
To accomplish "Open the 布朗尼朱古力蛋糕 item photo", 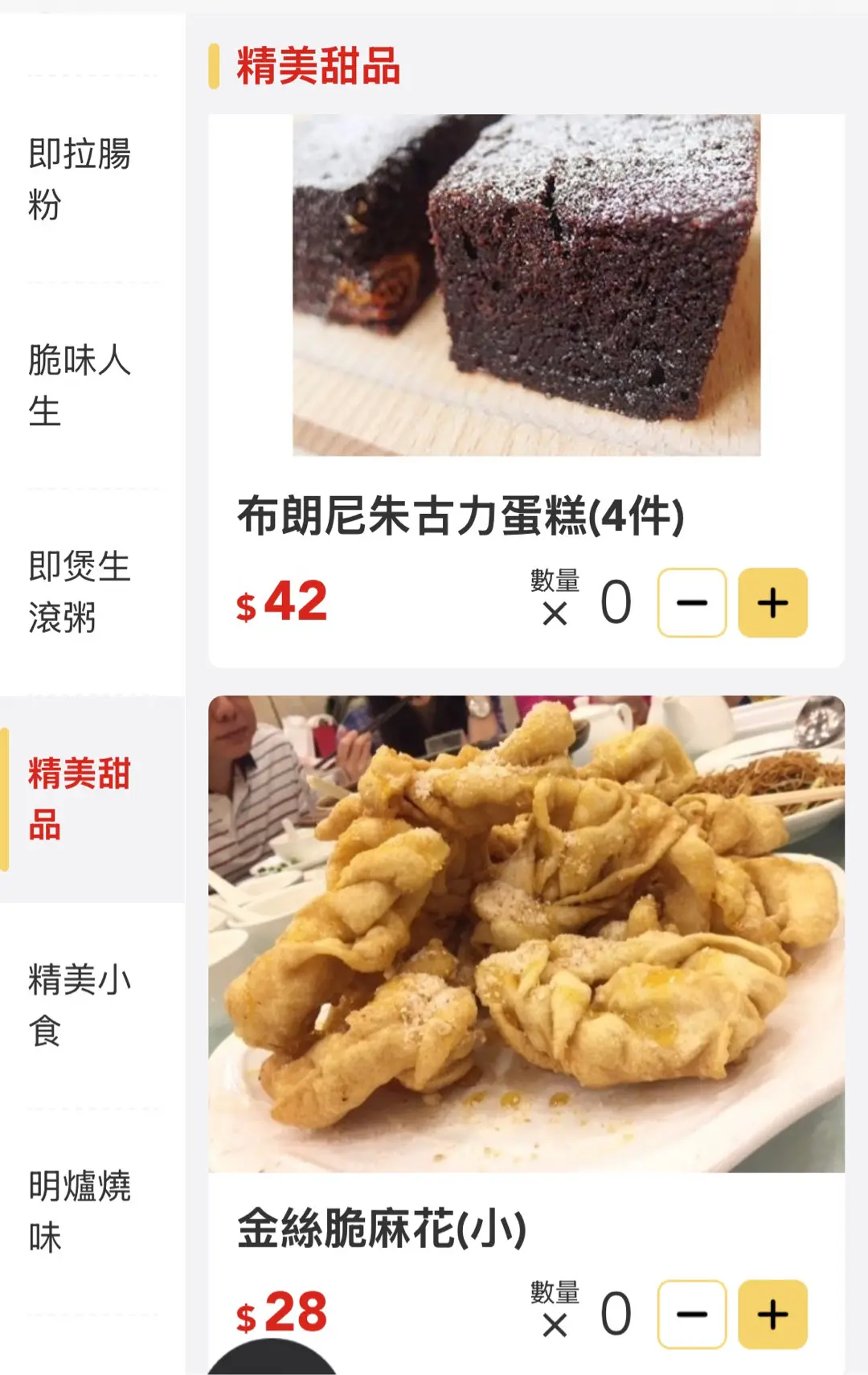I will tap(526, 285).
